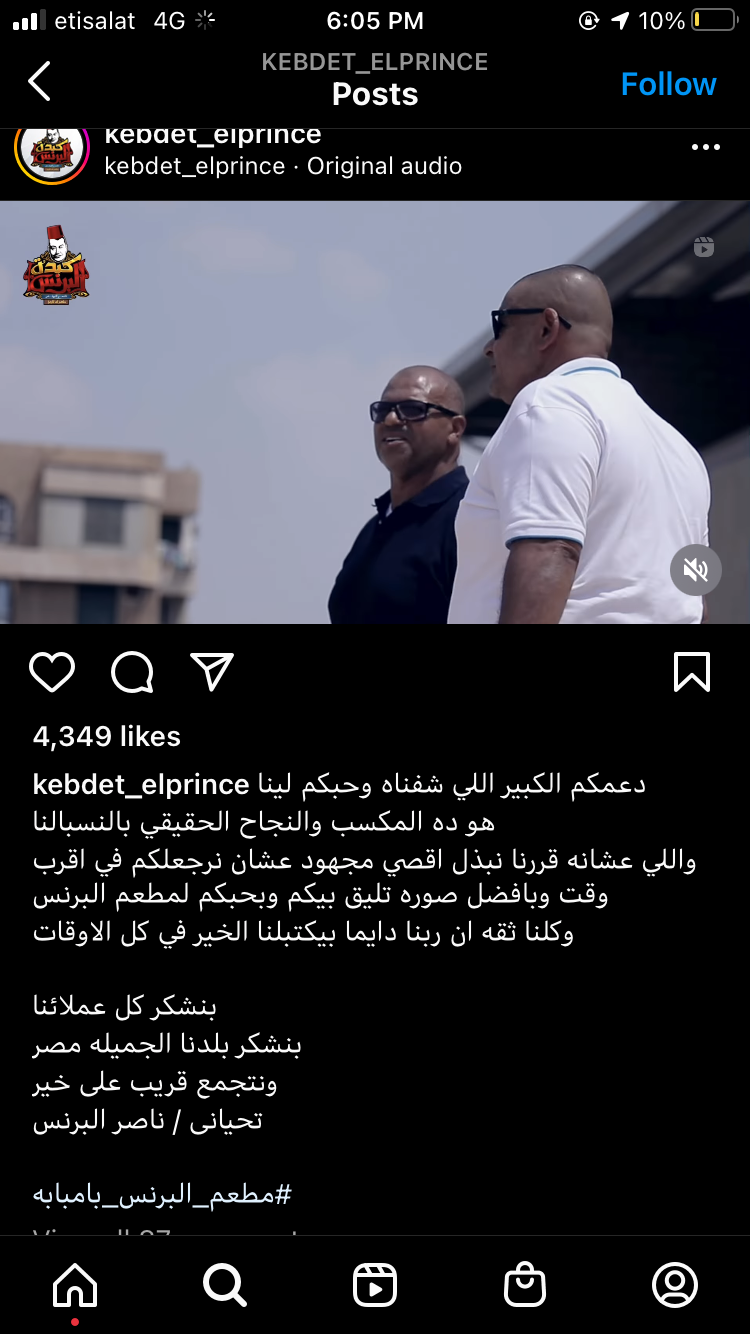Open kebdet_elprince profile picture

tap(52, 150)
